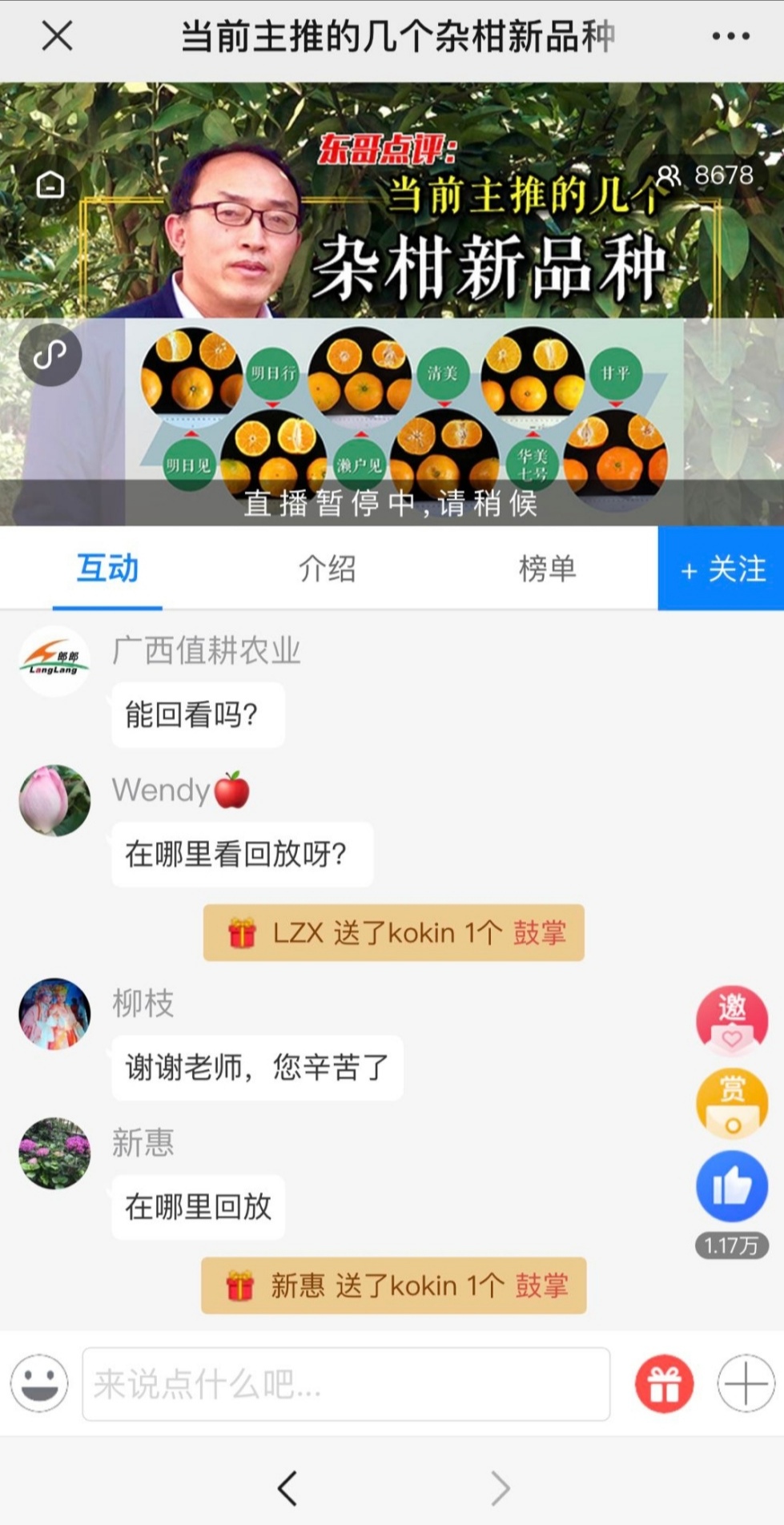Viewport: 784px width, 1525px height.
Task: Send a gift with the red gift icon
Action: 664,1383
